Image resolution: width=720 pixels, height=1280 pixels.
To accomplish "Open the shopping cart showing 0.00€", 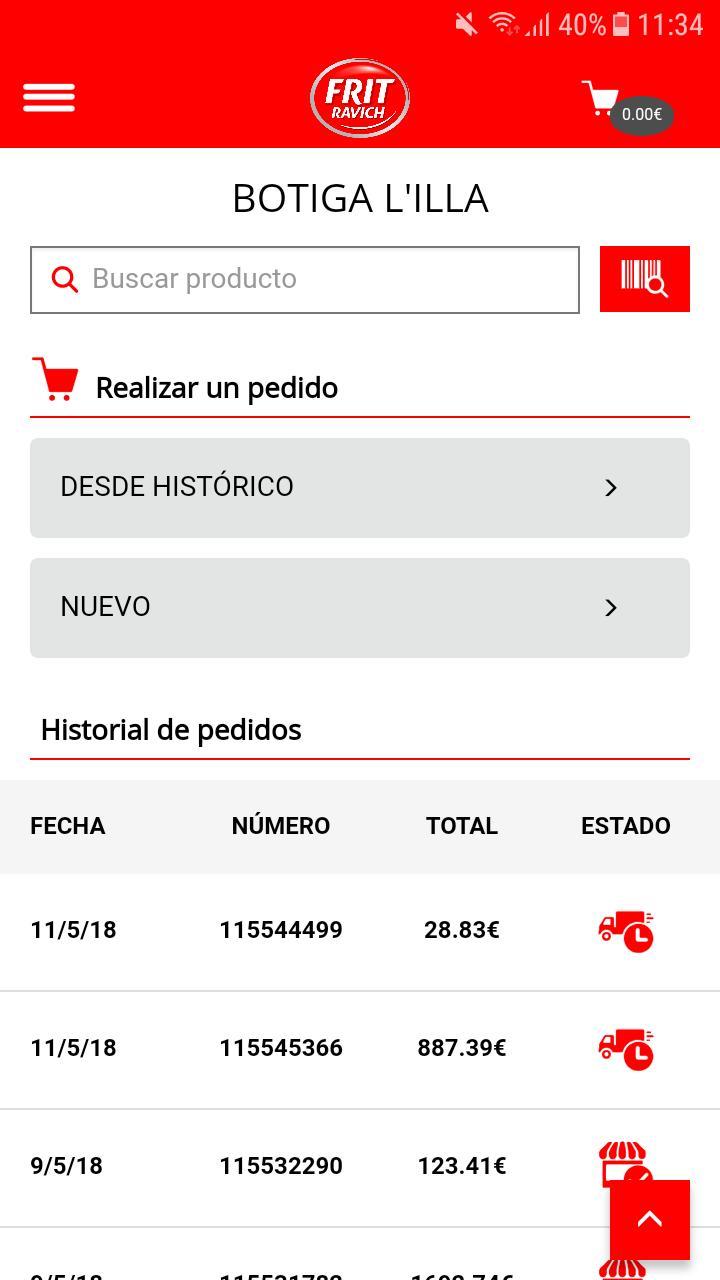I will 625,106.
